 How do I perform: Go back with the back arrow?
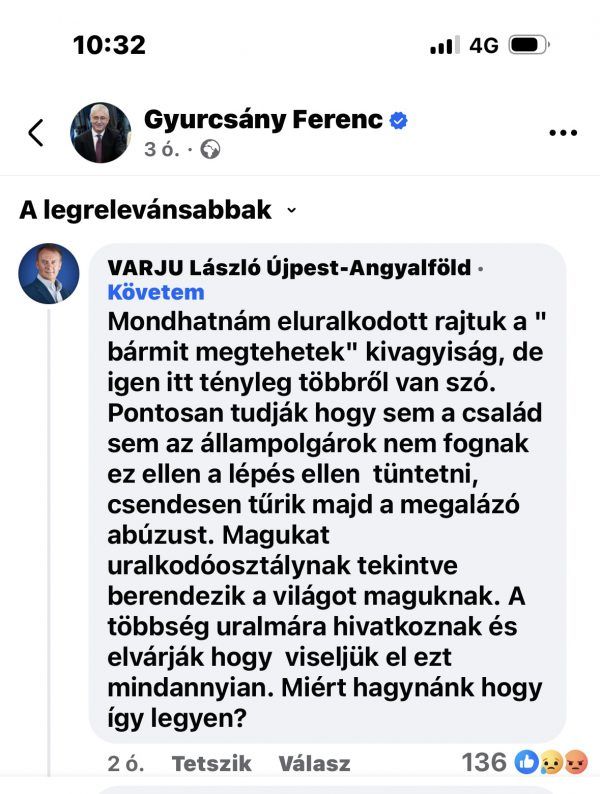[x=36, y=132]
